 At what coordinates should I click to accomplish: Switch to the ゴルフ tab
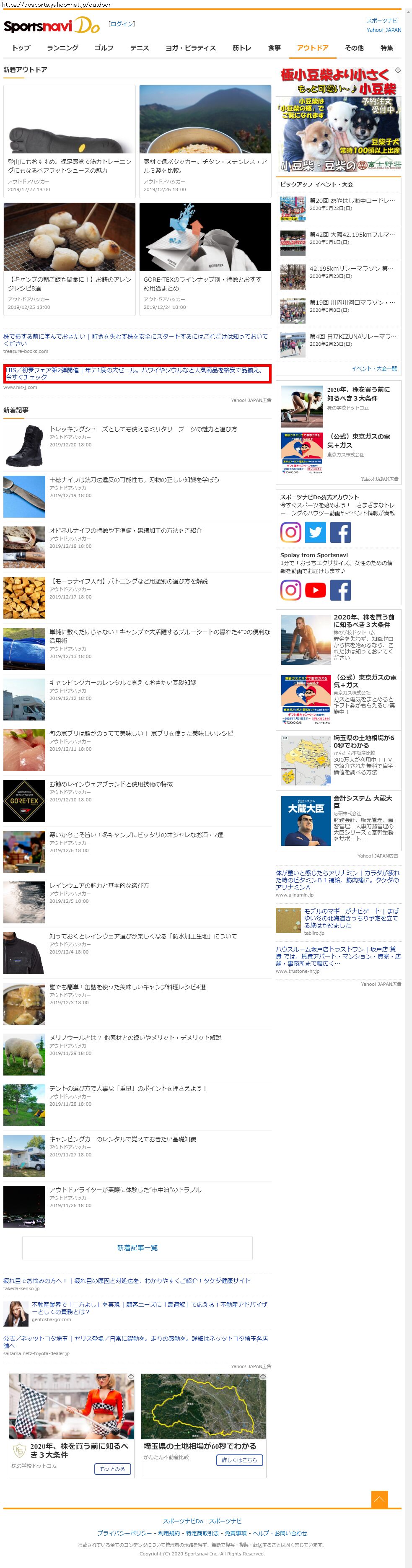pyautogui.click(x=104, y=48)
